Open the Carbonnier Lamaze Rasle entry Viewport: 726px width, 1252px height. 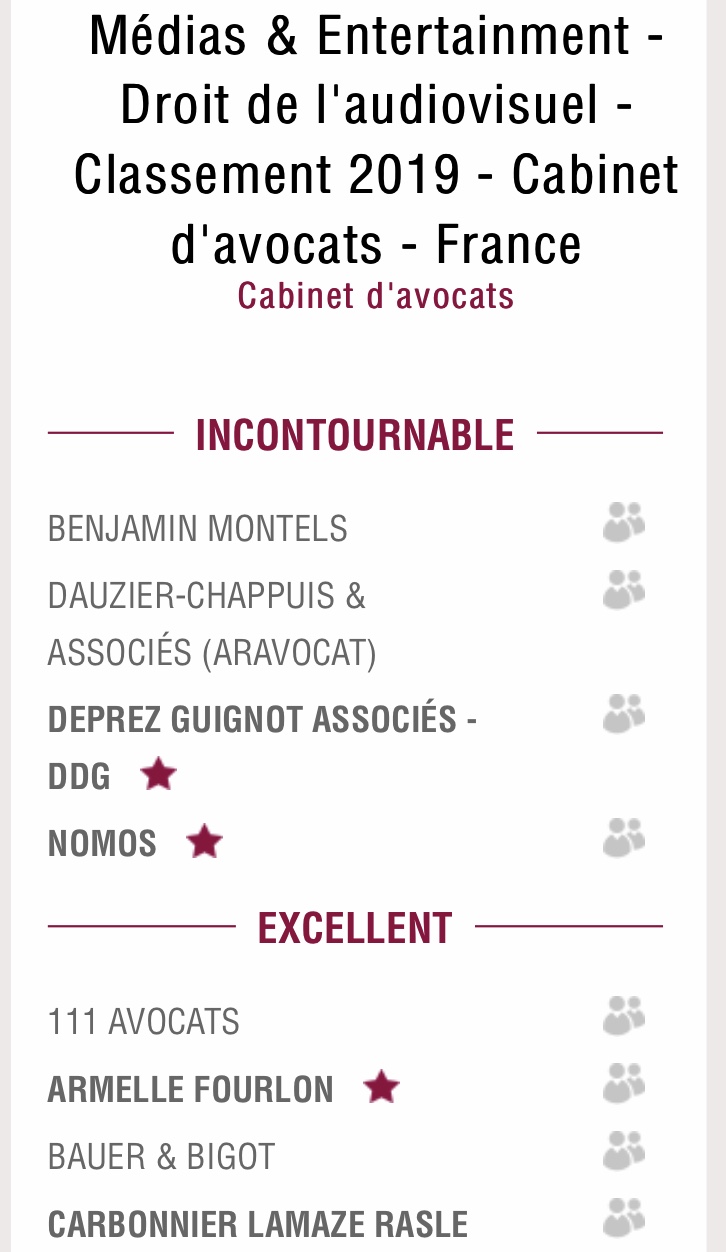click(x=258, y=1224)
